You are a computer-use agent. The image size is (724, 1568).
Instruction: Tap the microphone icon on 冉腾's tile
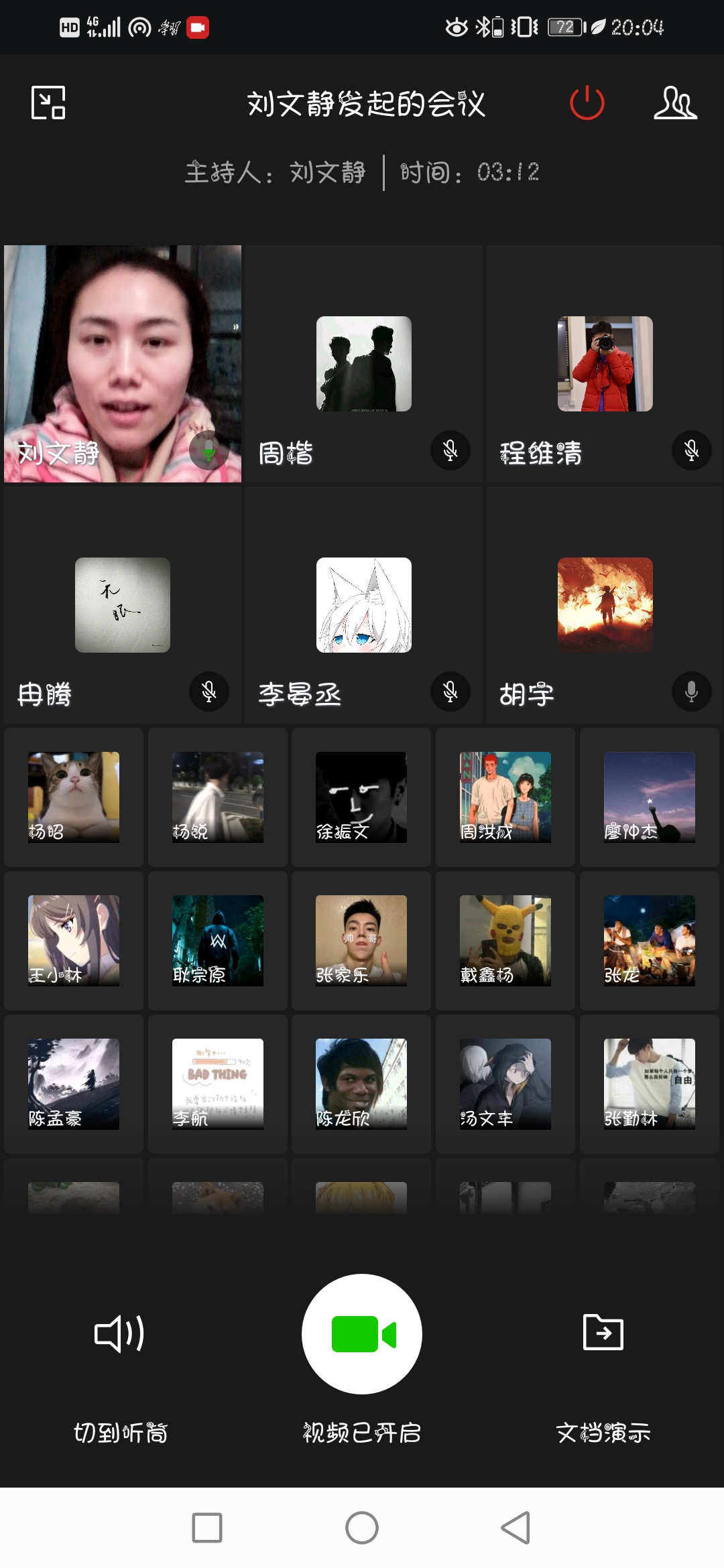(x=208, y=692)
